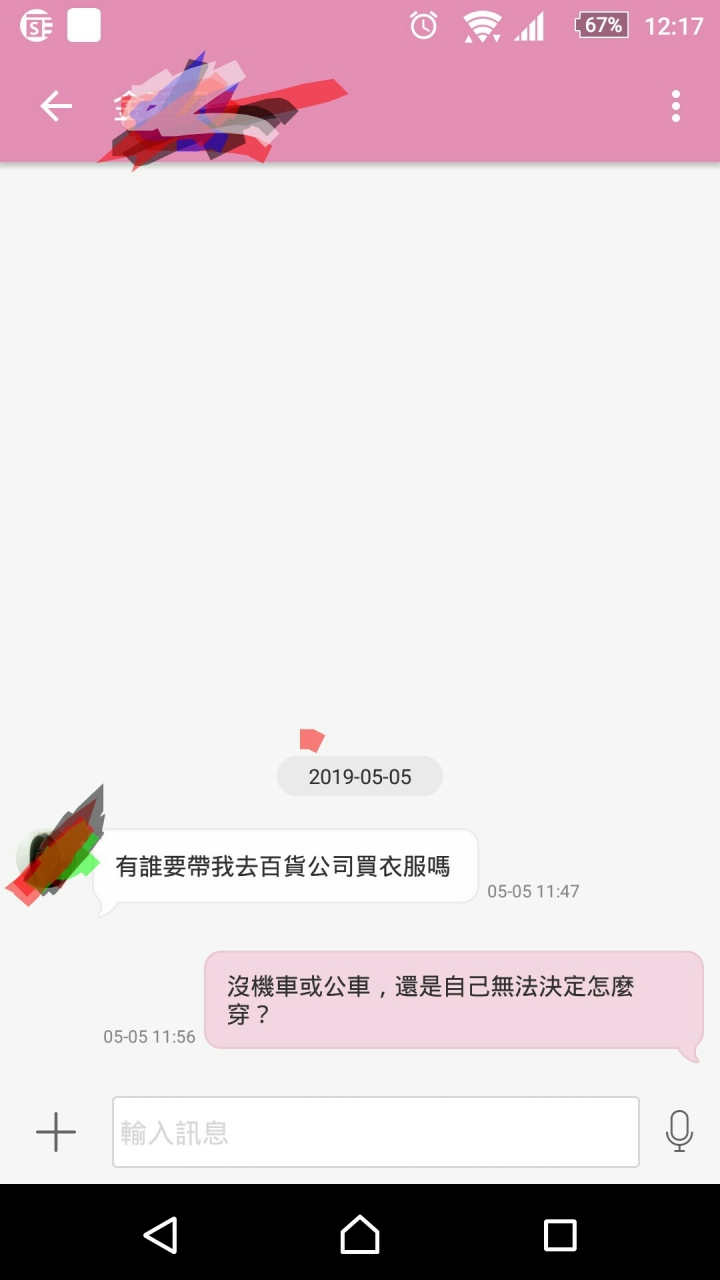Viewport: 720px width, 1280px height.
Task: Tap the plus attachment icon
Action: (x=56, y=1132)
